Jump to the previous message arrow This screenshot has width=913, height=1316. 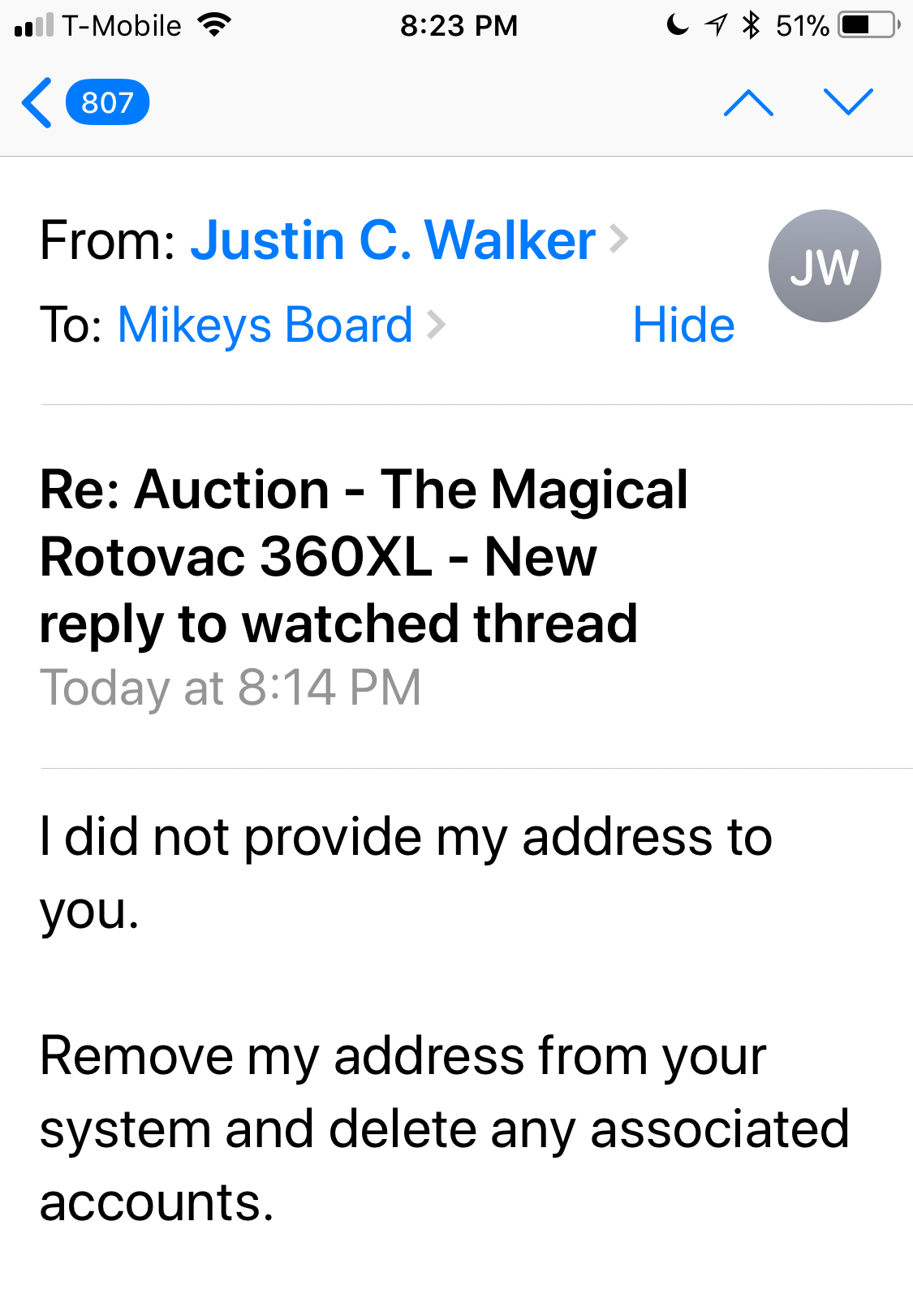pos(747,103)
